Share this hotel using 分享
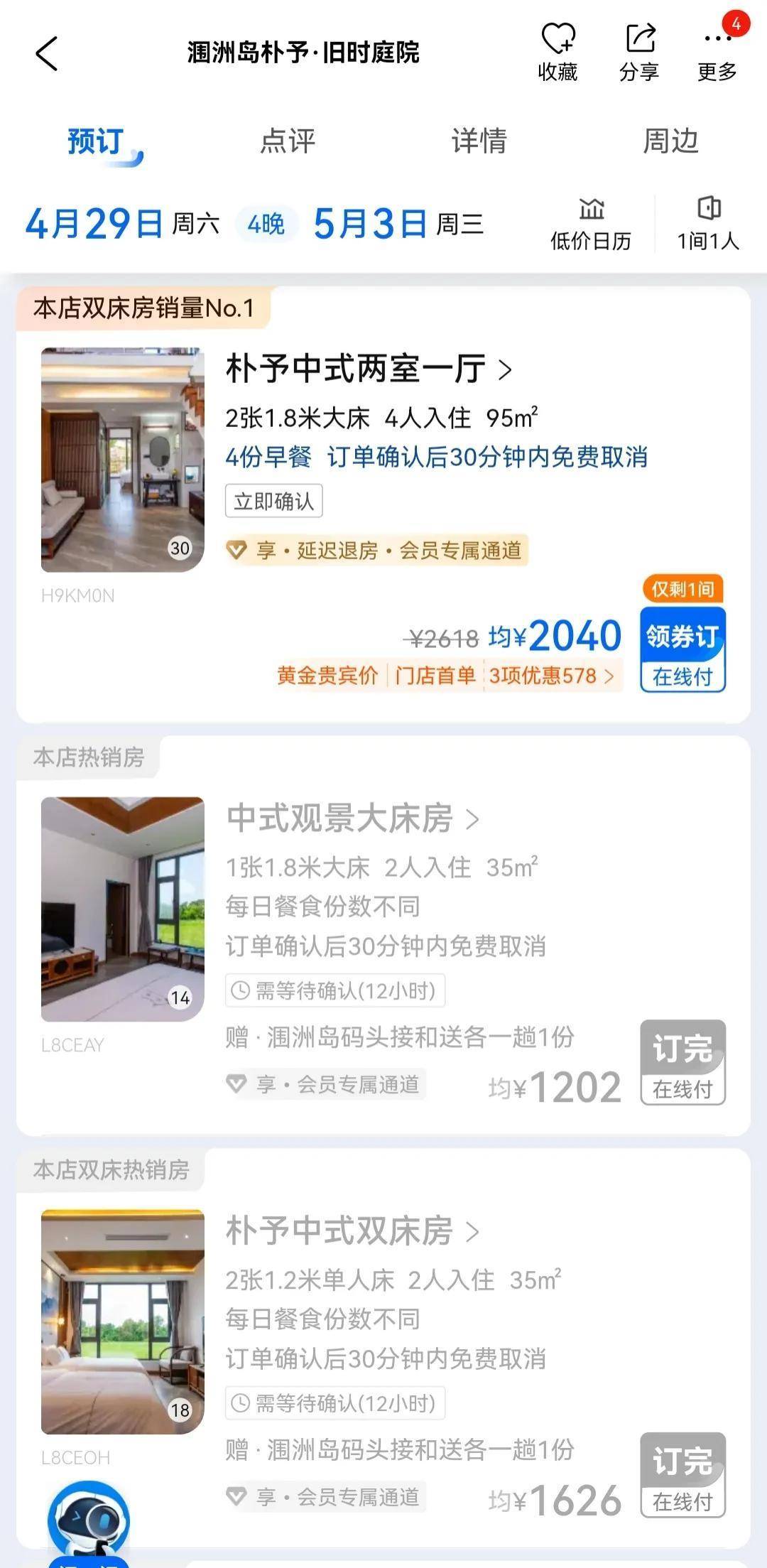 [x=639, y=53]
